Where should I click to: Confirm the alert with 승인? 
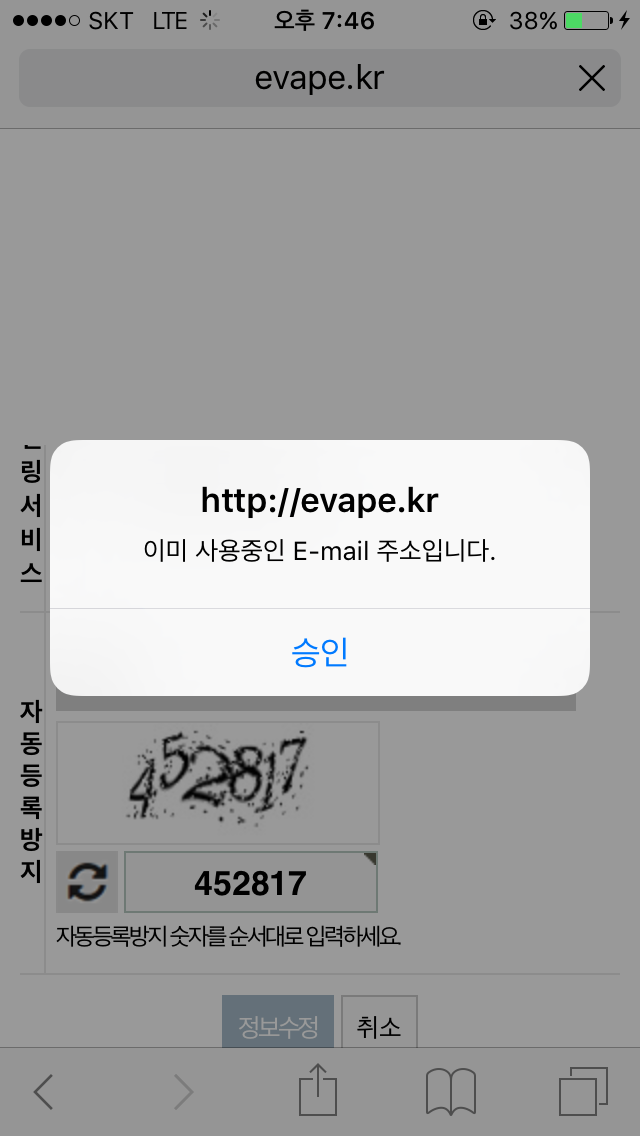coord(319,652)
